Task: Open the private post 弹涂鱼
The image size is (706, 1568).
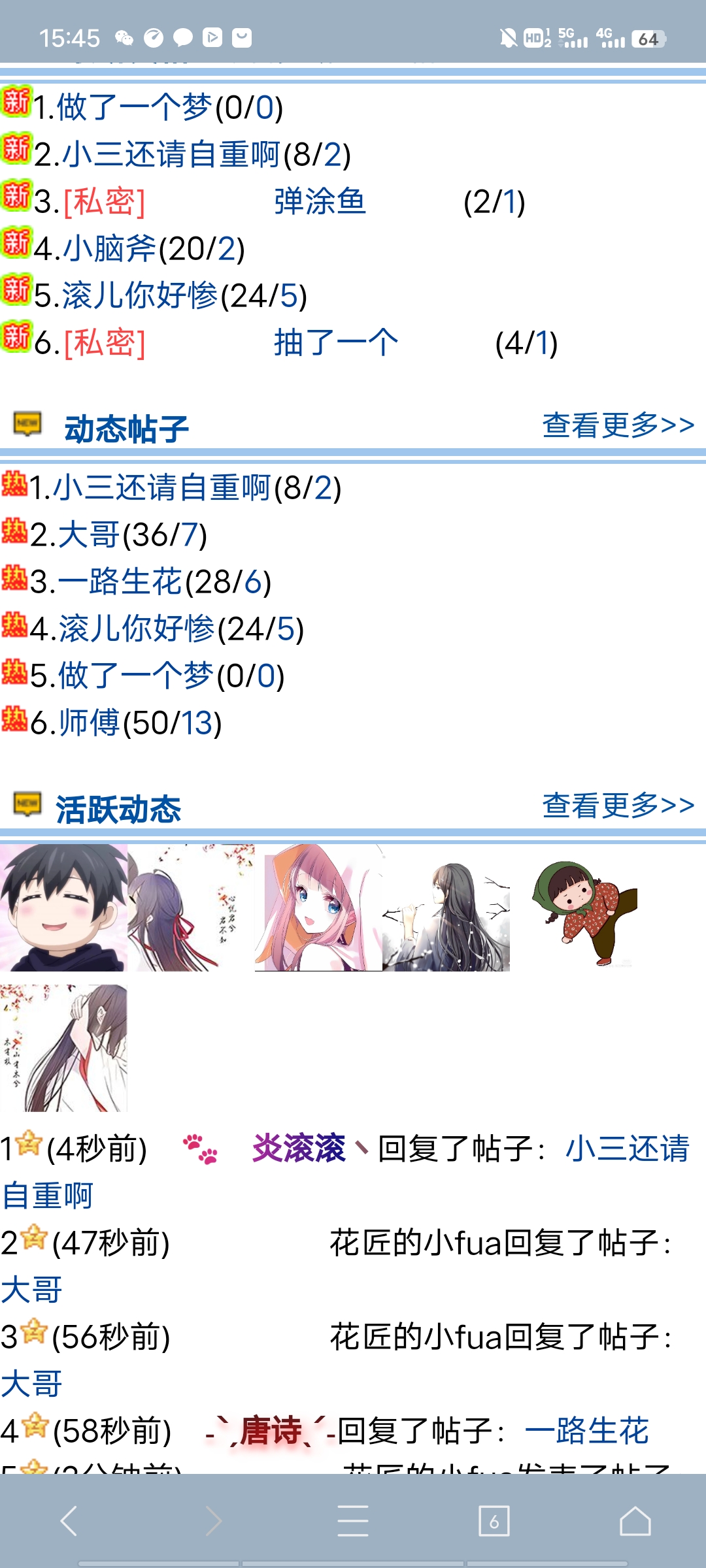Action: 319,202
